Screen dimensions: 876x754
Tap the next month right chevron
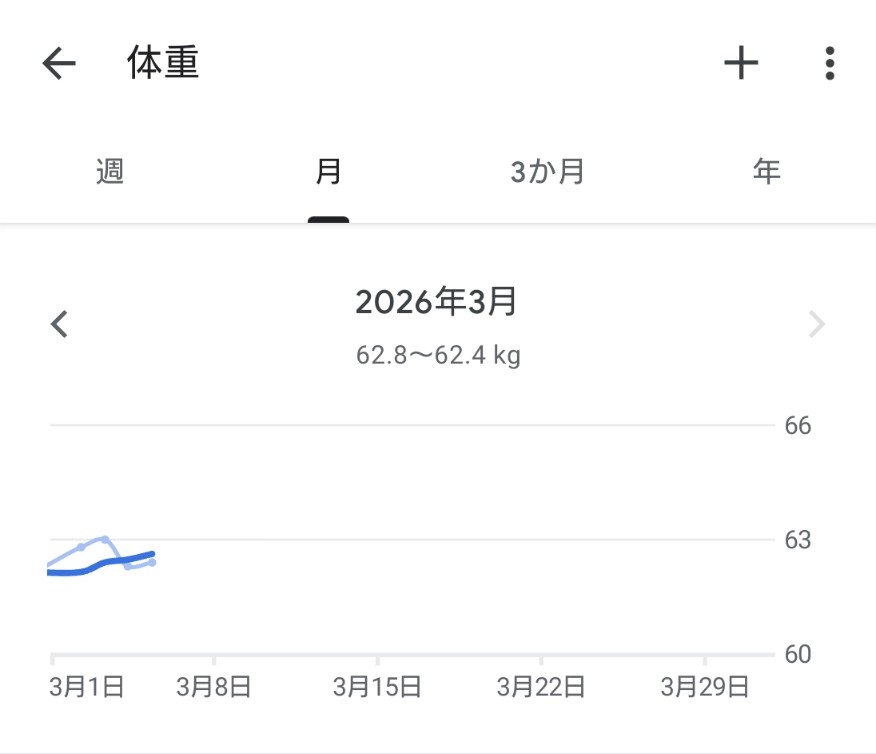tap(817, 324)
